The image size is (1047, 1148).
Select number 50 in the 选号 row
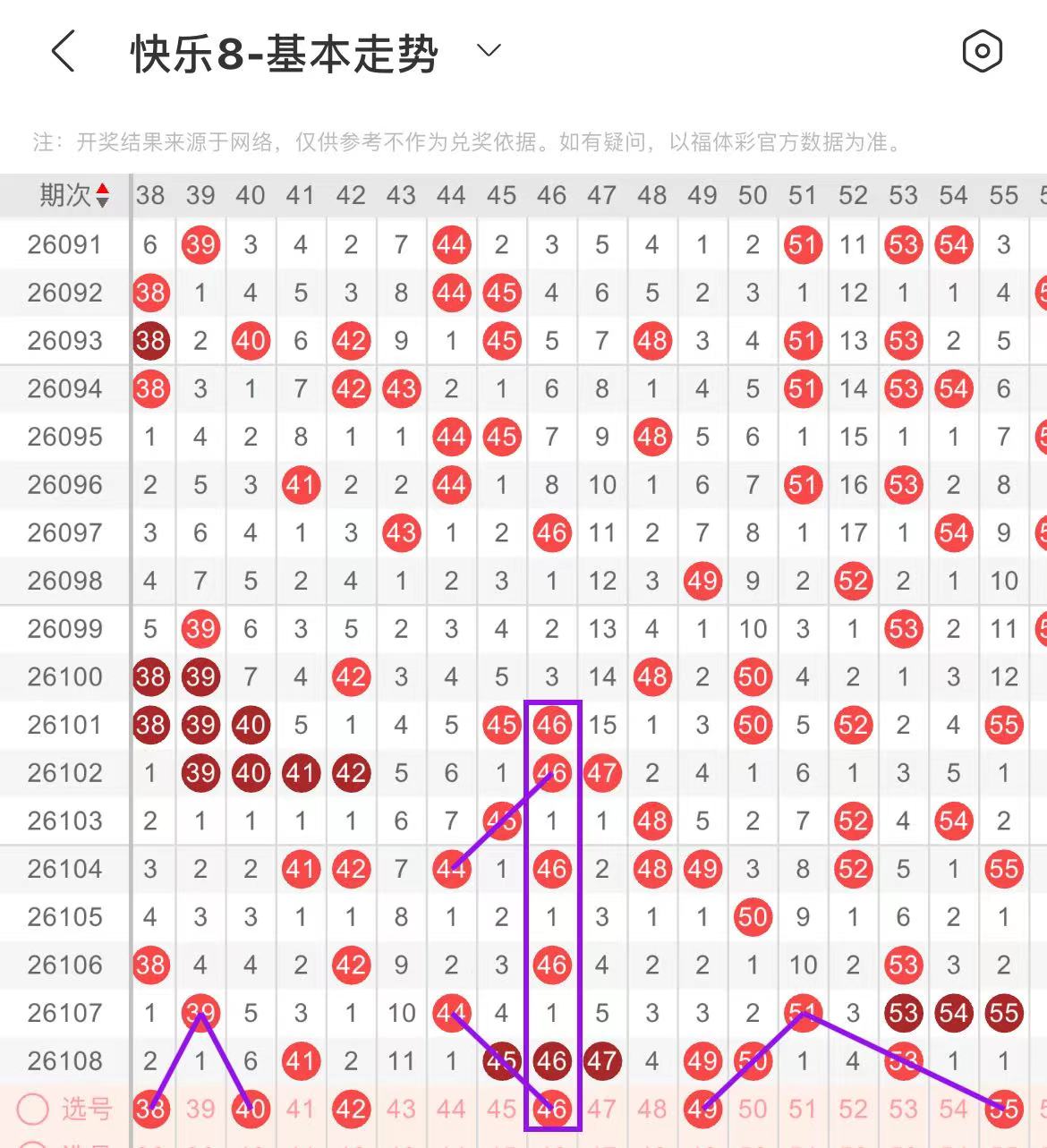pos(753,1110)
